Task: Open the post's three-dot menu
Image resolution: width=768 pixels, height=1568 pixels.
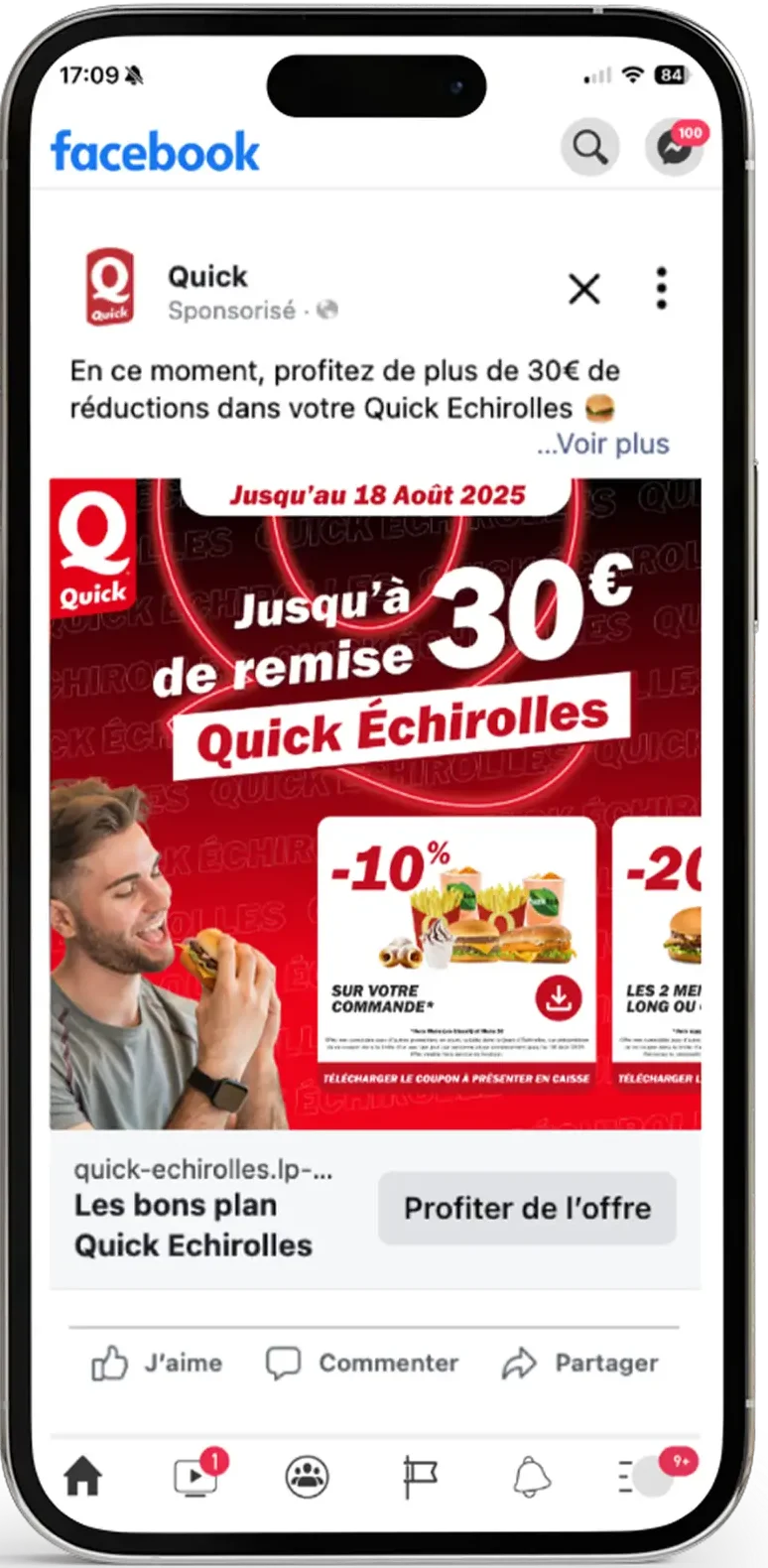Action: [x=661, y=289]
